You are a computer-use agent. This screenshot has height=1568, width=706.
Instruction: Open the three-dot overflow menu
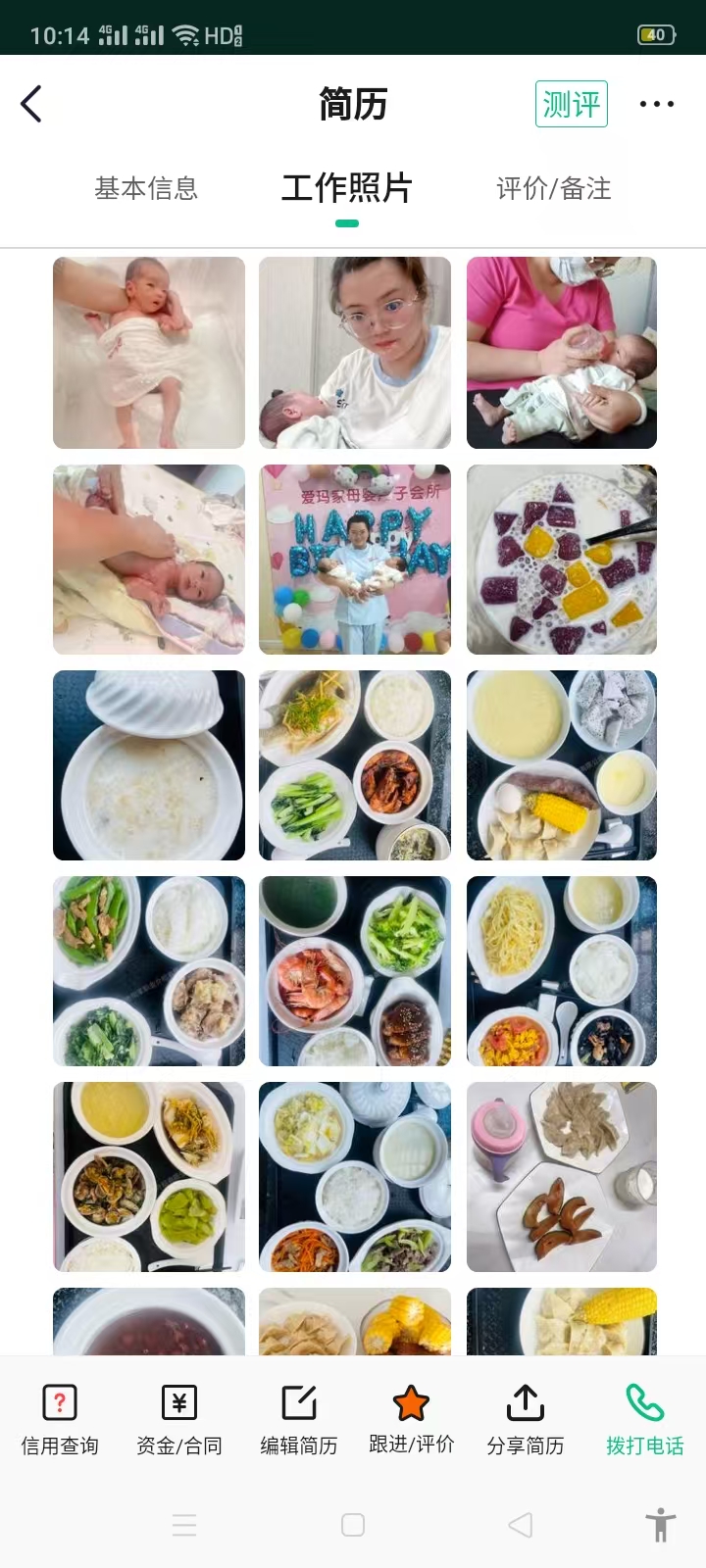coord(656,104)
